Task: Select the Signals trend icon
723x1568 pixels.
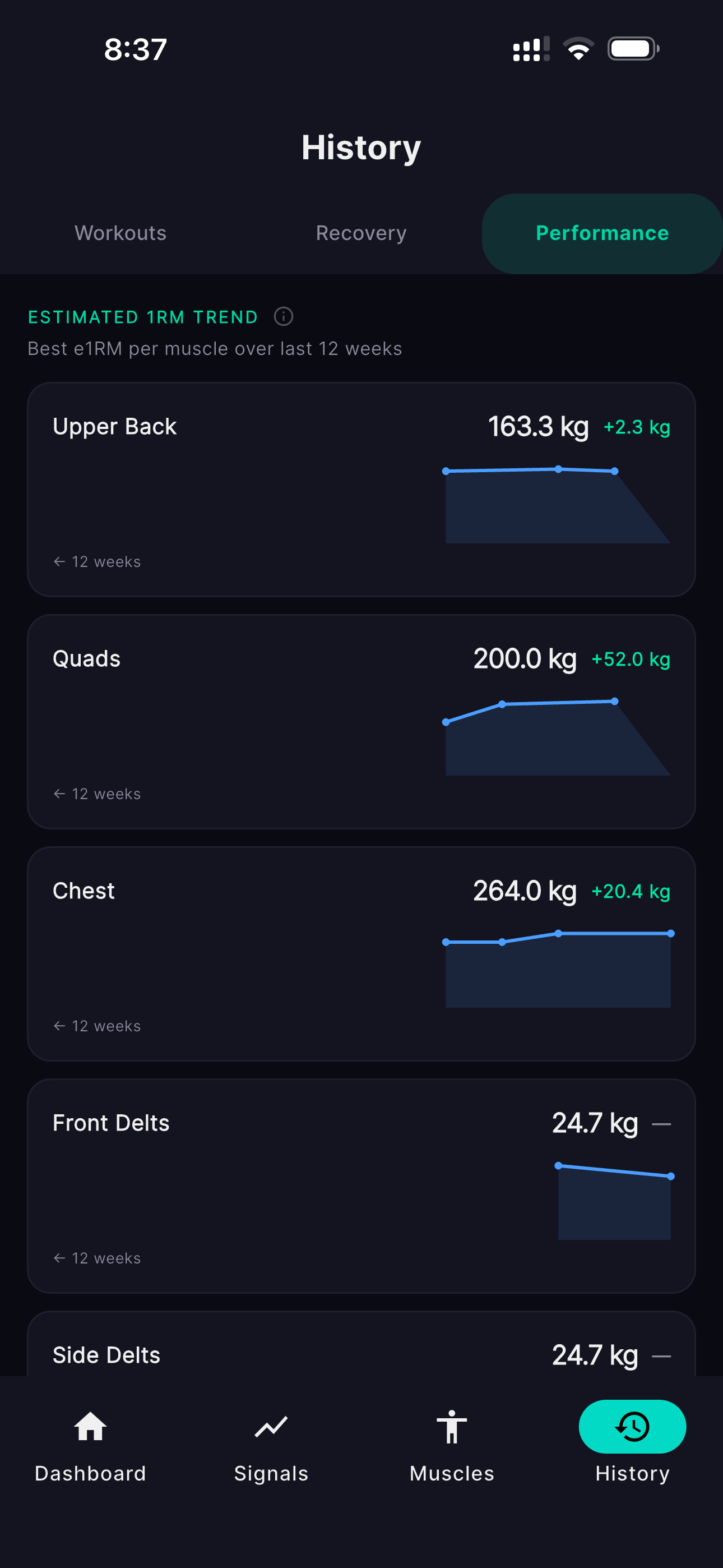Action: coord(271,1427)
